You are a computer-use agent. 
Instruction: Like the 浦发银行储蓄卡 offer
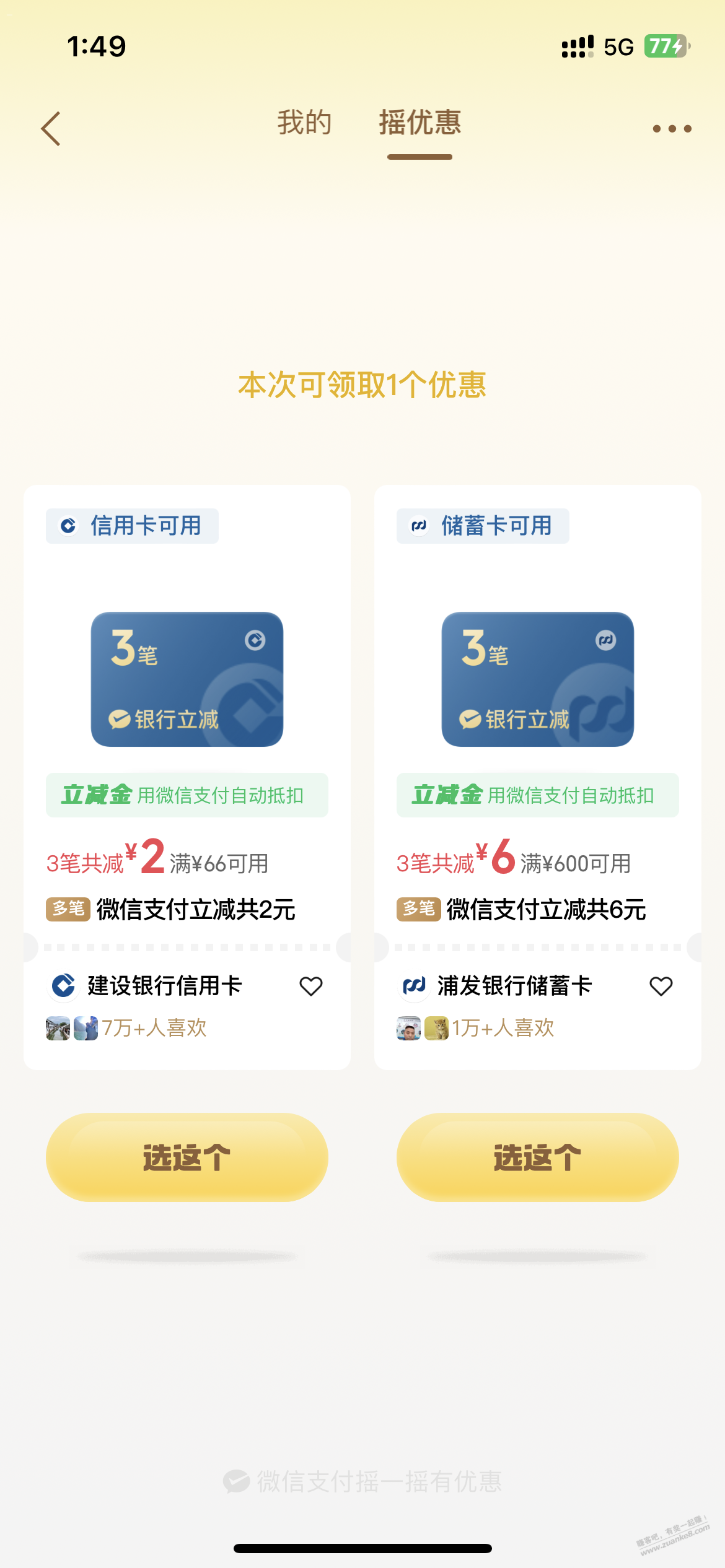pyautogui.click(x=661, y=986)
